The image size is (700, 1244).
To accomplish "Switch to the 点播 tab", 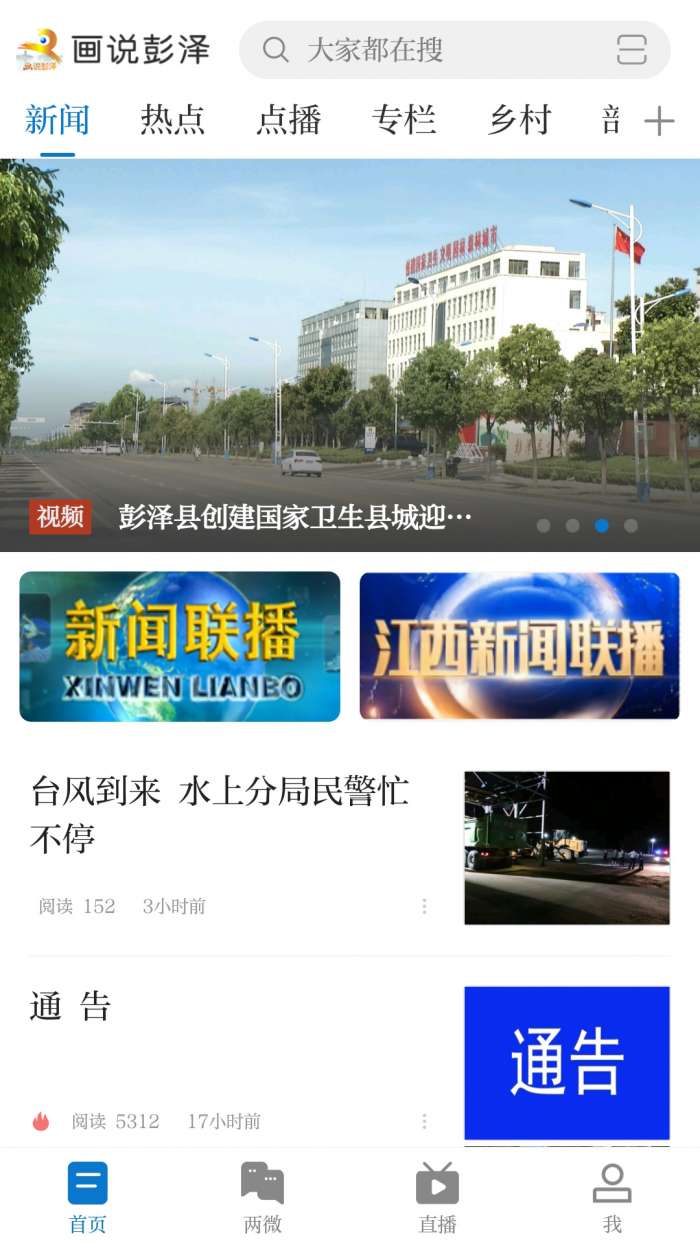I will [289, 121].
